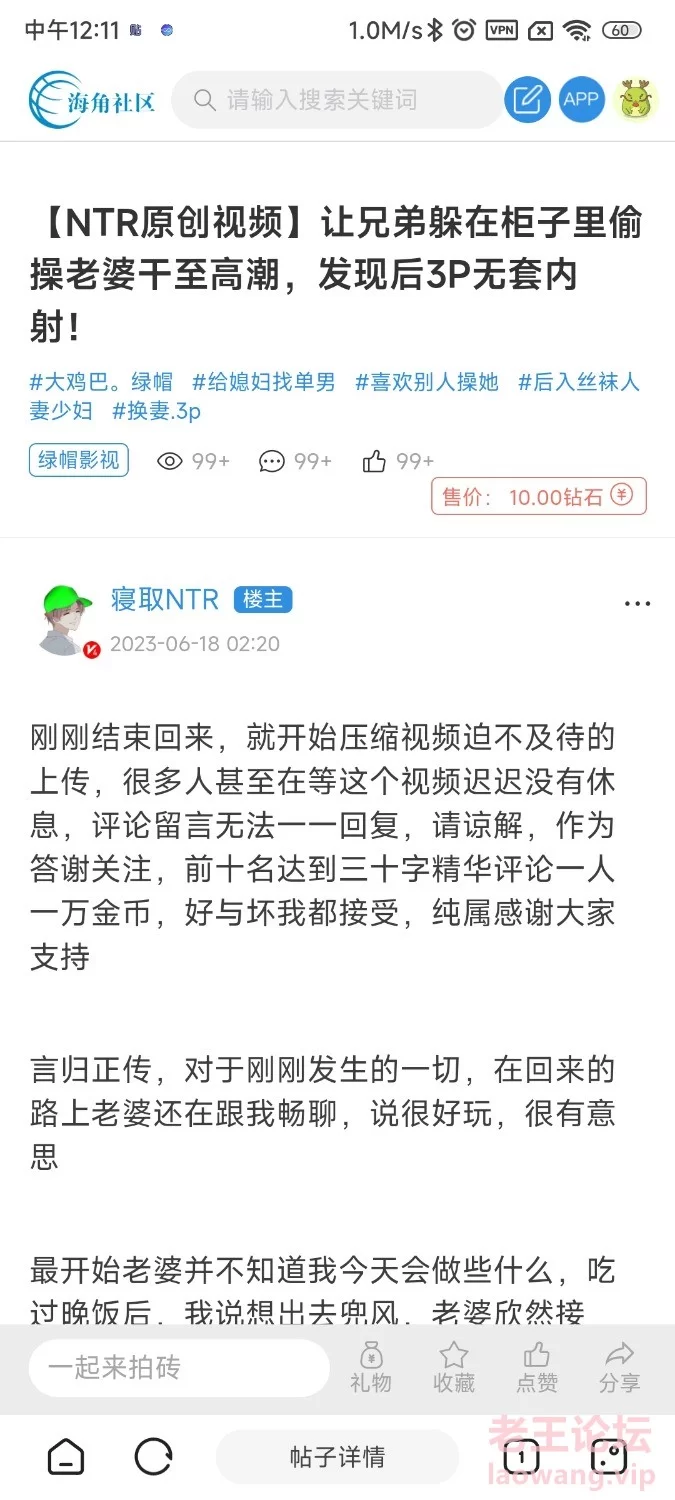
Task: Tap the 一起来拍砖 comment field
Action: click(178, 1367)
